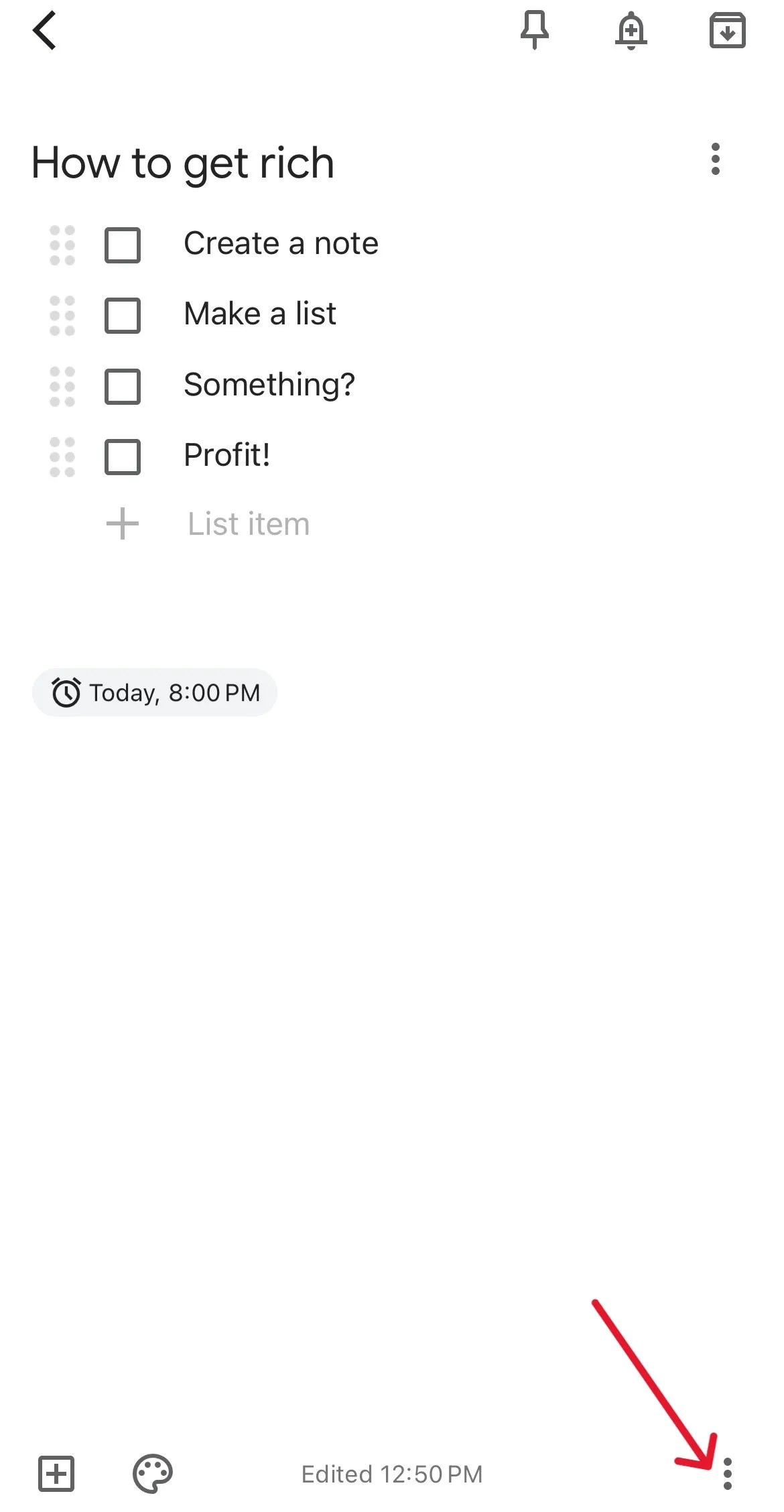
Task: Change the note color with the palette
Action: [153, 1474]
